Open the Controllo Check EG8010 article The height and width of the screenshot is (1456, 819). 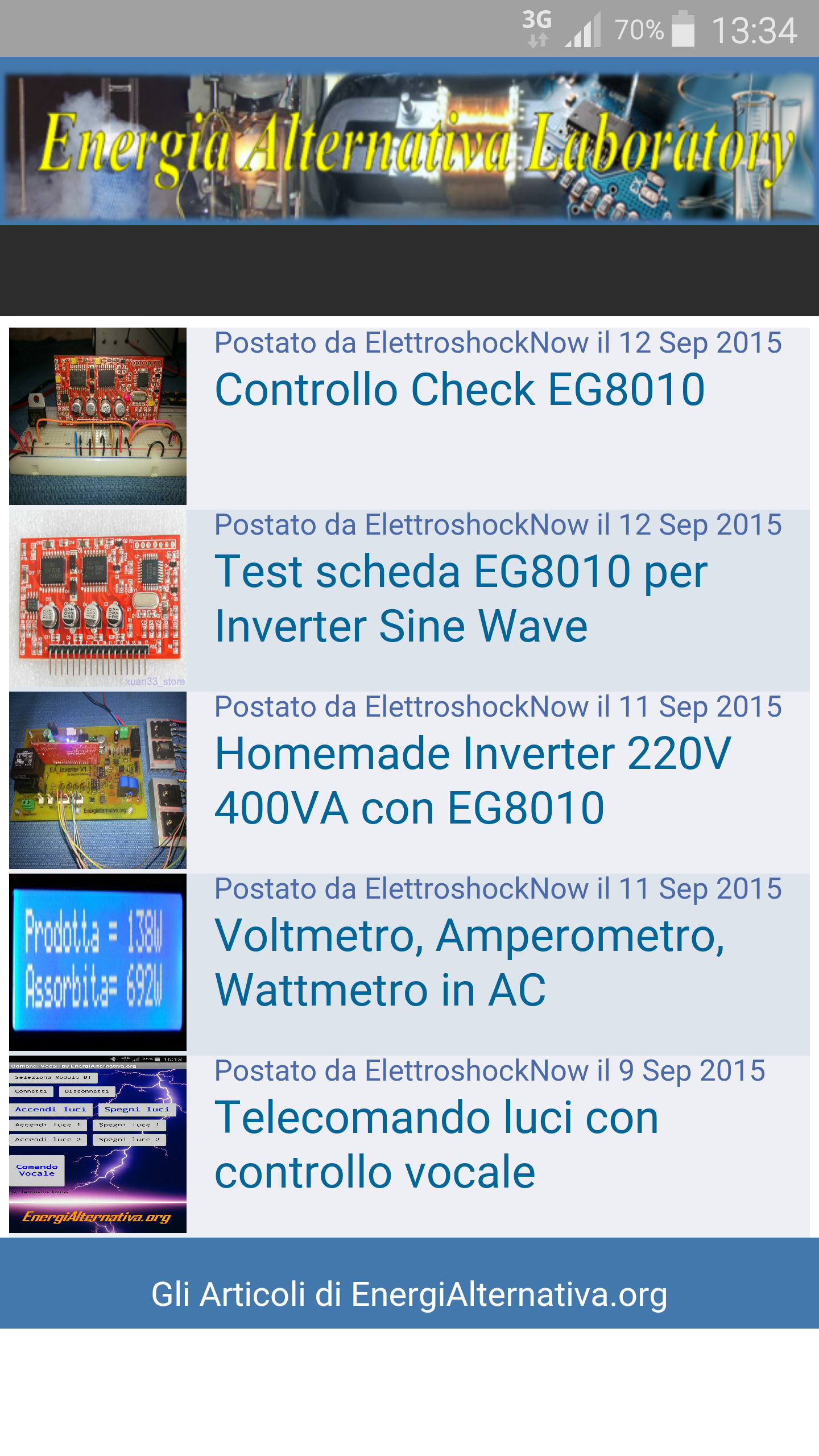click(x=460, y=390)
